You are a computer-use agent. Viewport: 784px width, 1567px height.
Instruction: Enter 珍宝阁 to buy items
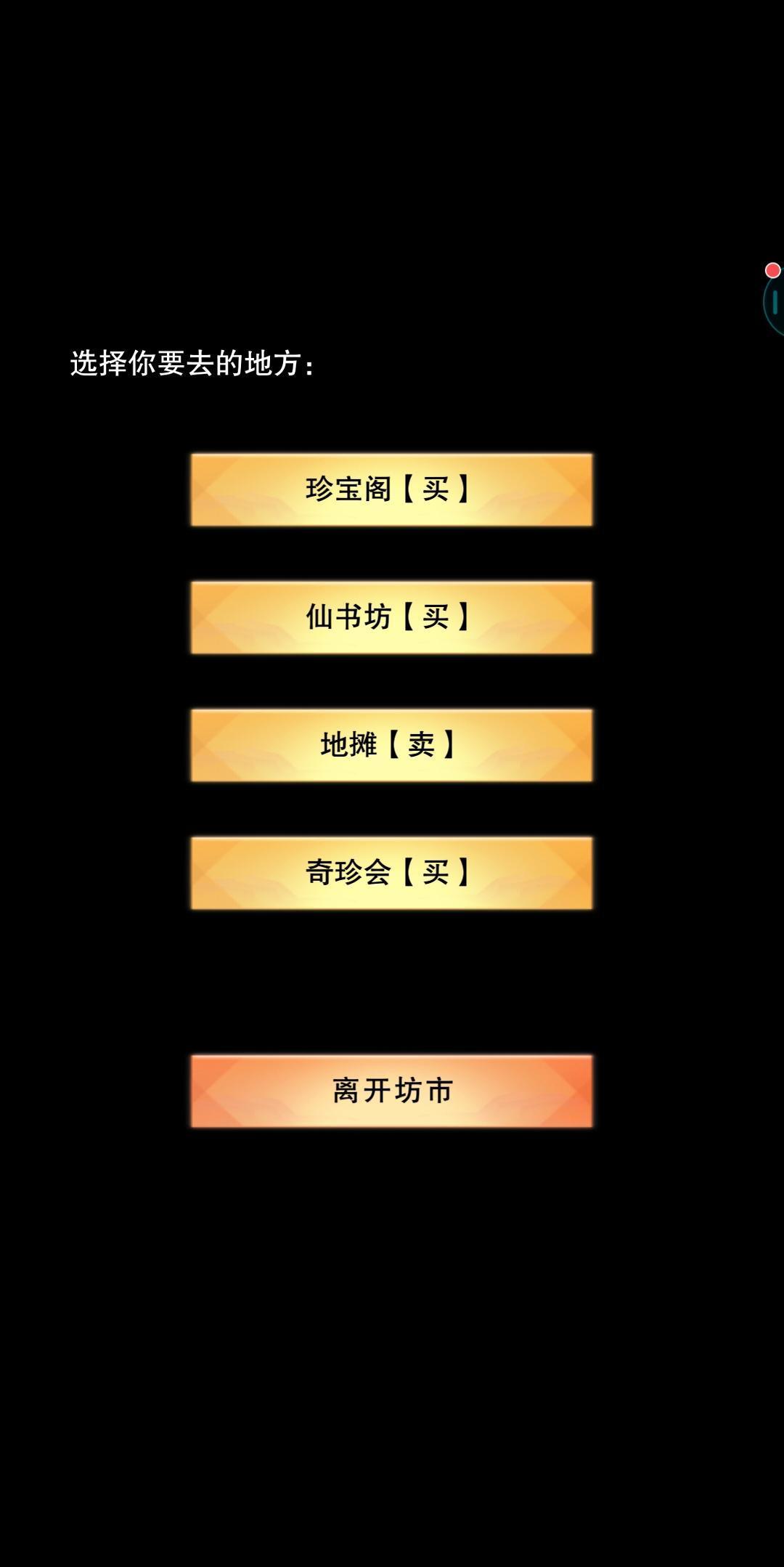[391, 489]
